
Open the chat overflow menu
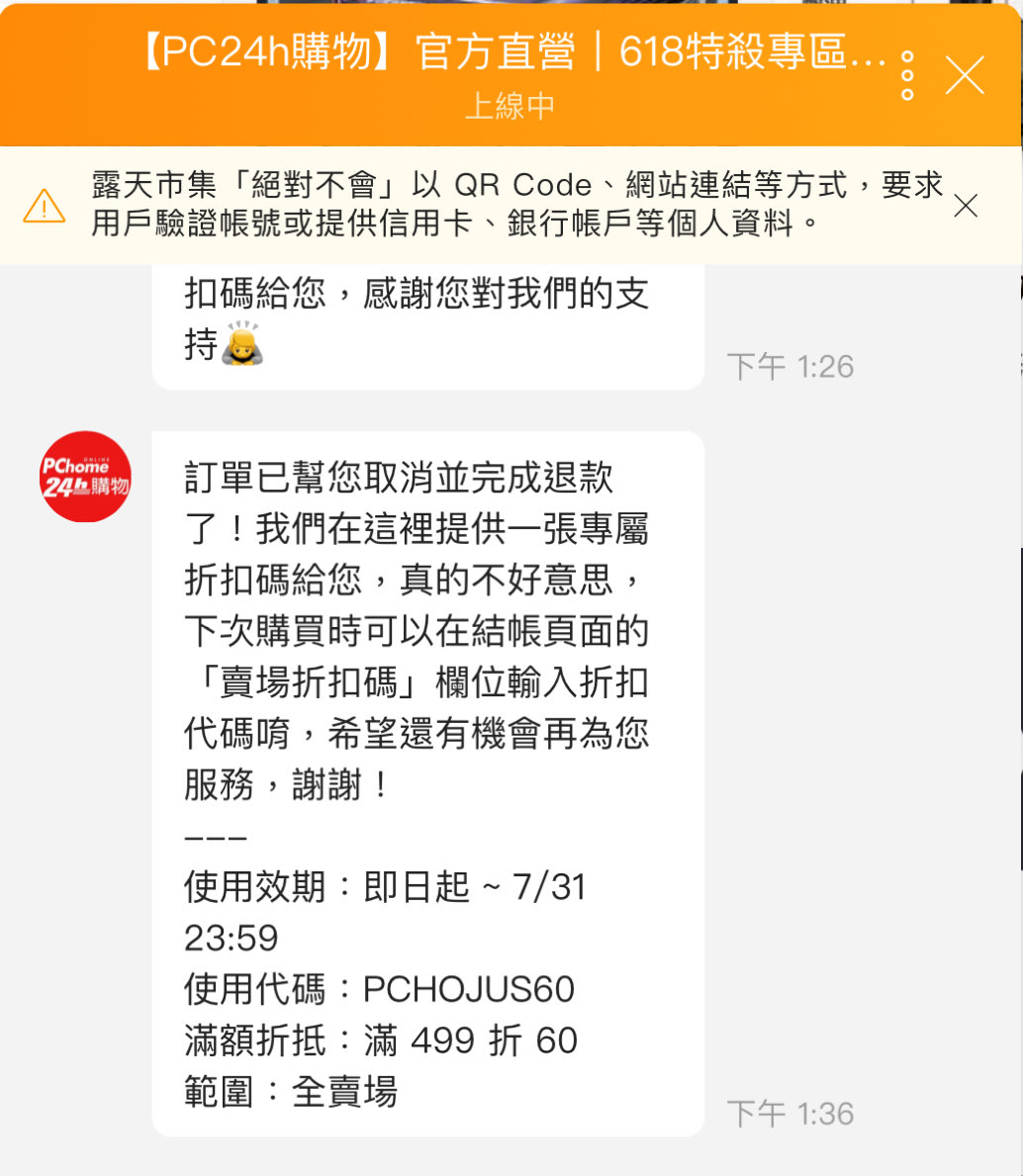[x=907, y=75]
